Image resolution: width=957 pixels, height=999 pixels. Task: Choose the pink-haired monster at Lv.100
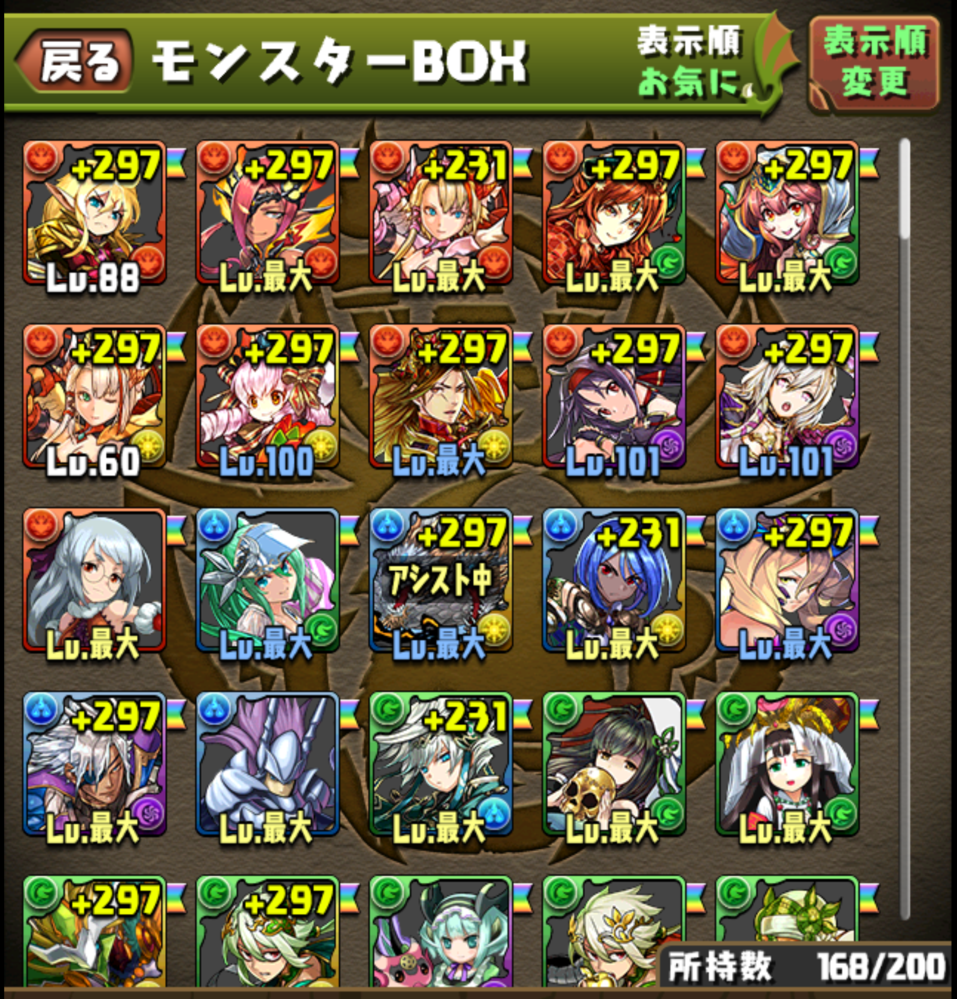click(x=268, y=397)
